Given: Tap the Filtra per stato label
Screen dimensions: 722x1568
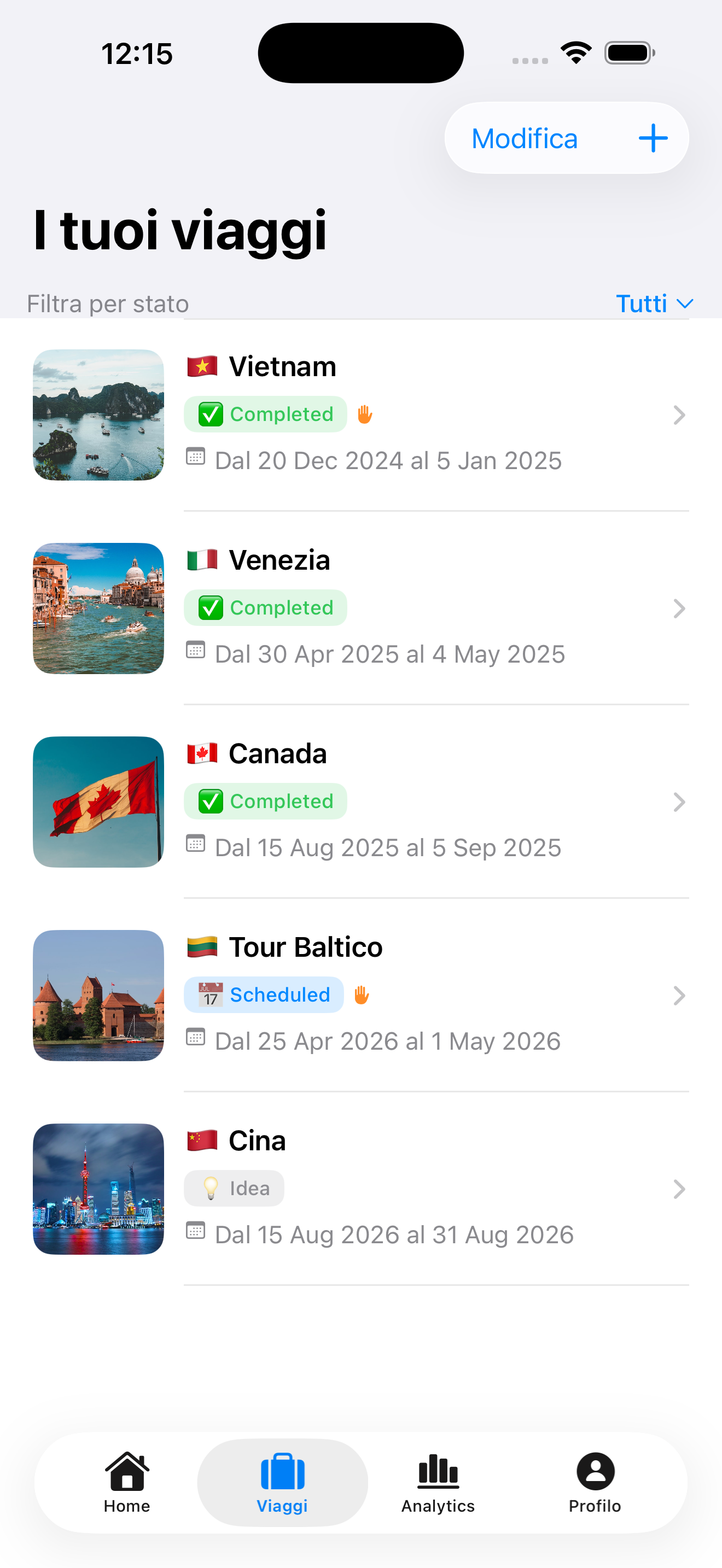Looking at the screenshot, I should pos(107,302).
